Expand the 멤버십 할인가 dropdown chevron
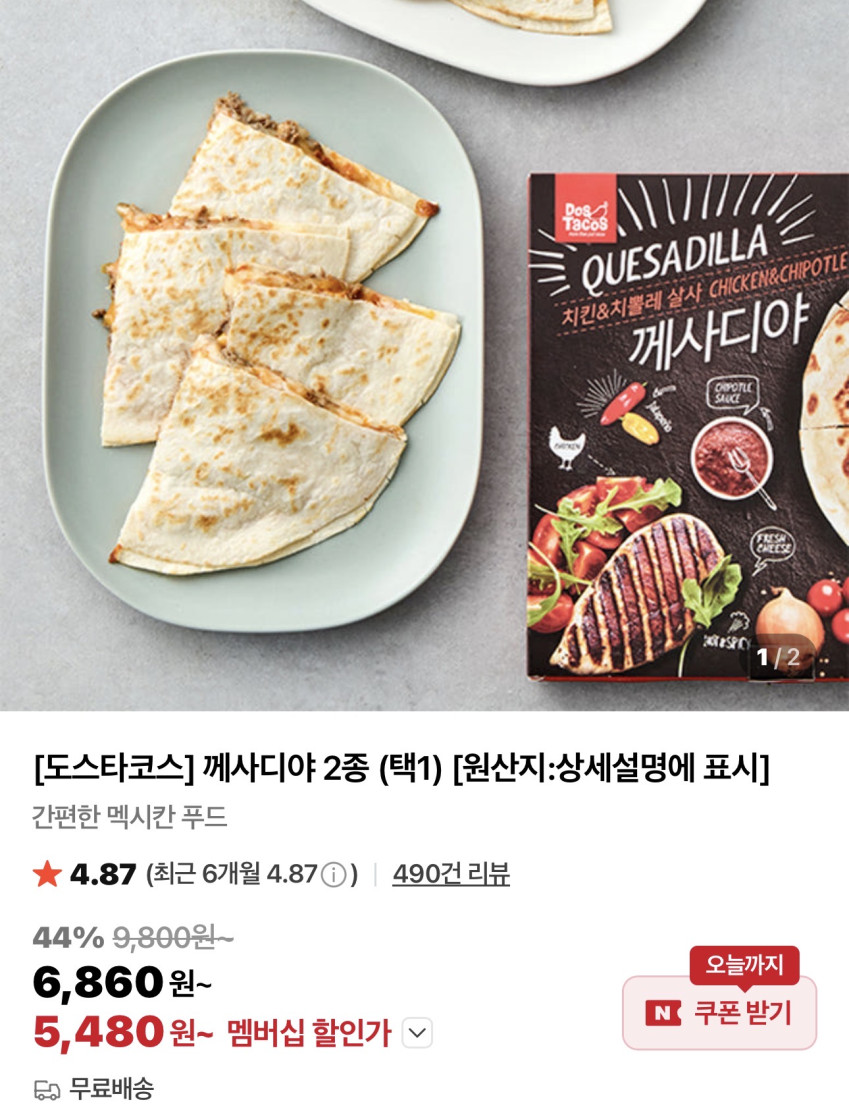The width and height of the screenshot is (849, 1117). coord(417,1033)
